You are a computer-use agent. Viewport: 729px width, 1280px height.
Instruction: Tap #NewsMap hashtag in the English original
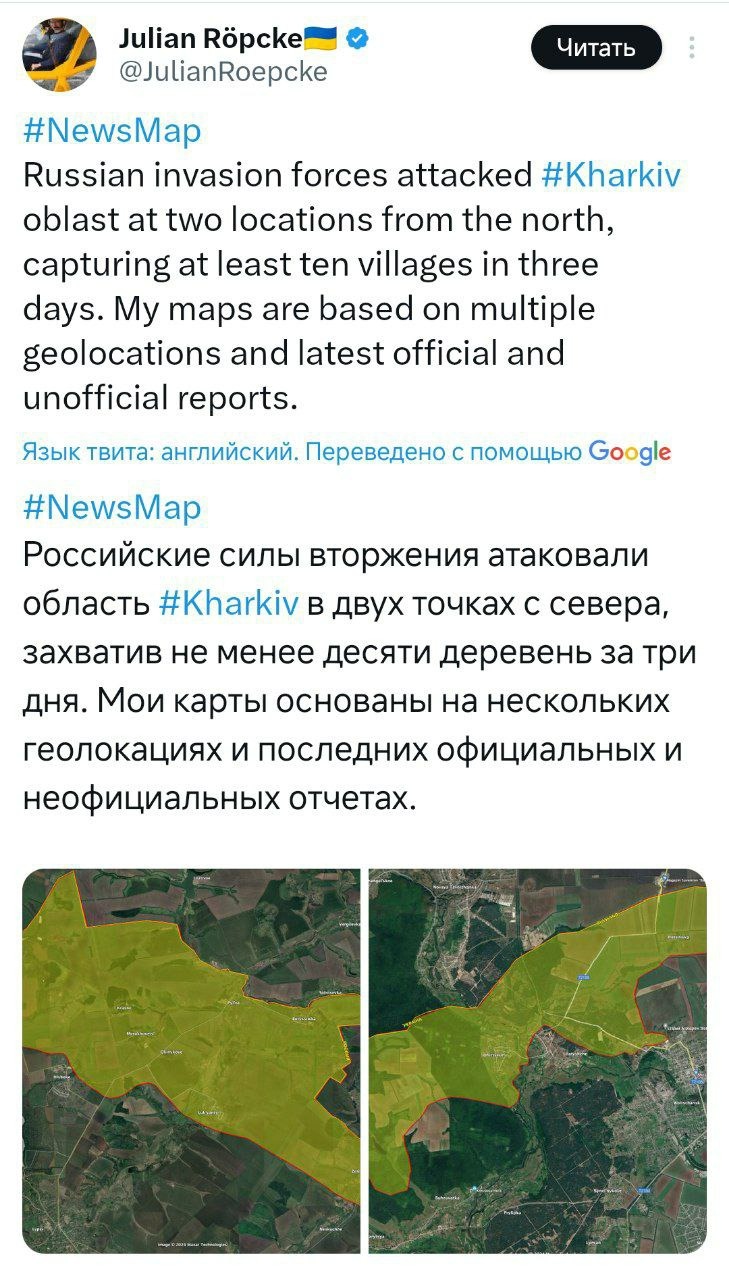click(111, 131)
